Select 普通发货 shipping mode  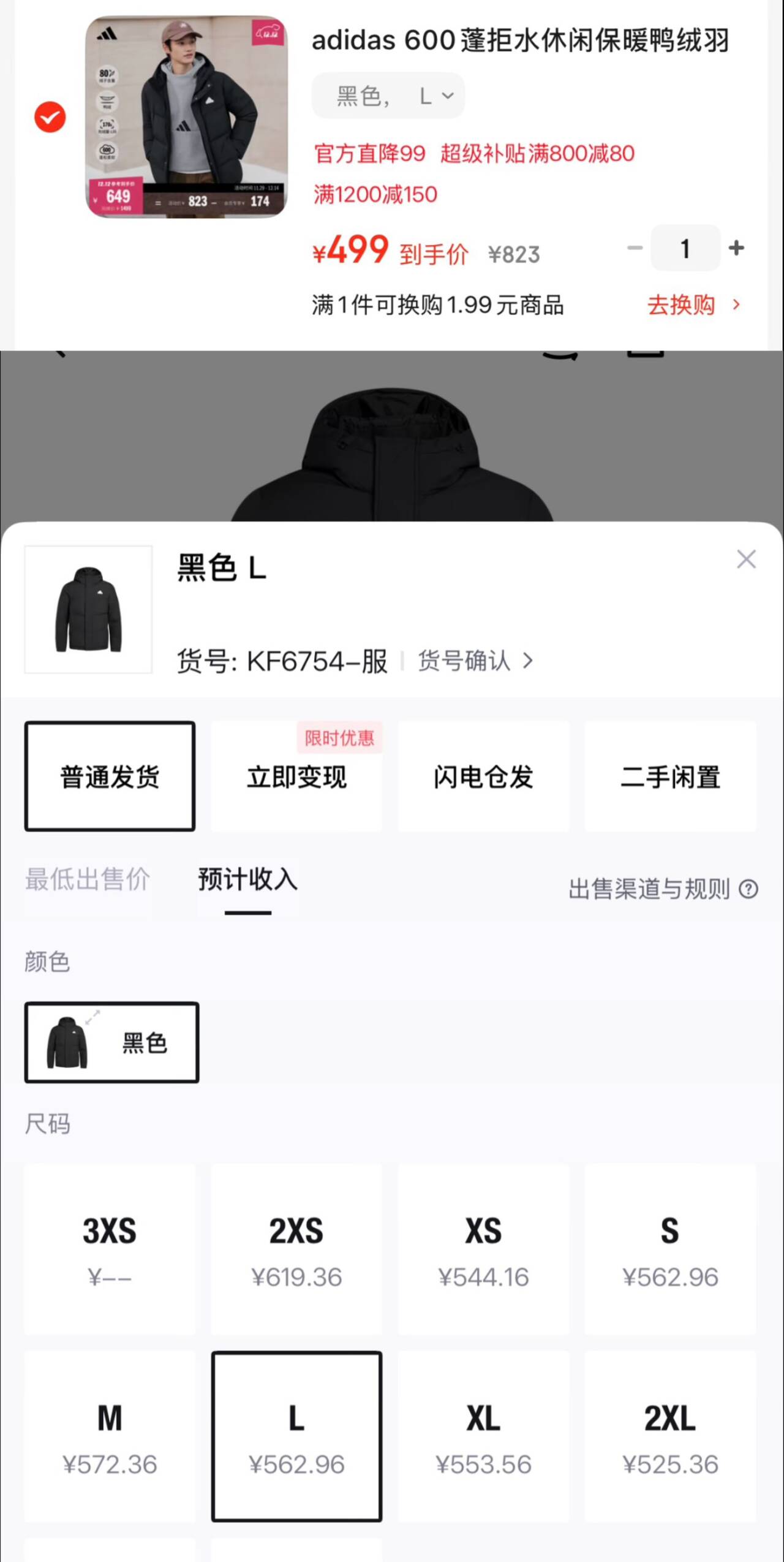tap(110, 776)
